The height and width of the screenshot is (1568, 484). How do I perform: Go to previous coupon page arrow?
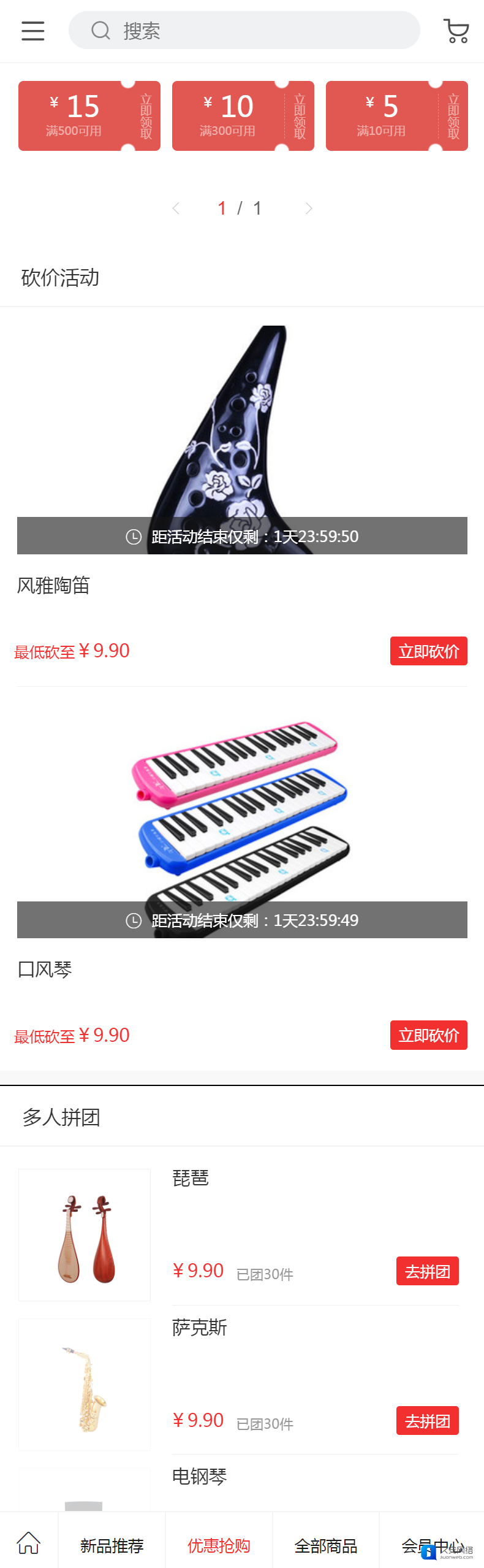(x=176, y=208)
